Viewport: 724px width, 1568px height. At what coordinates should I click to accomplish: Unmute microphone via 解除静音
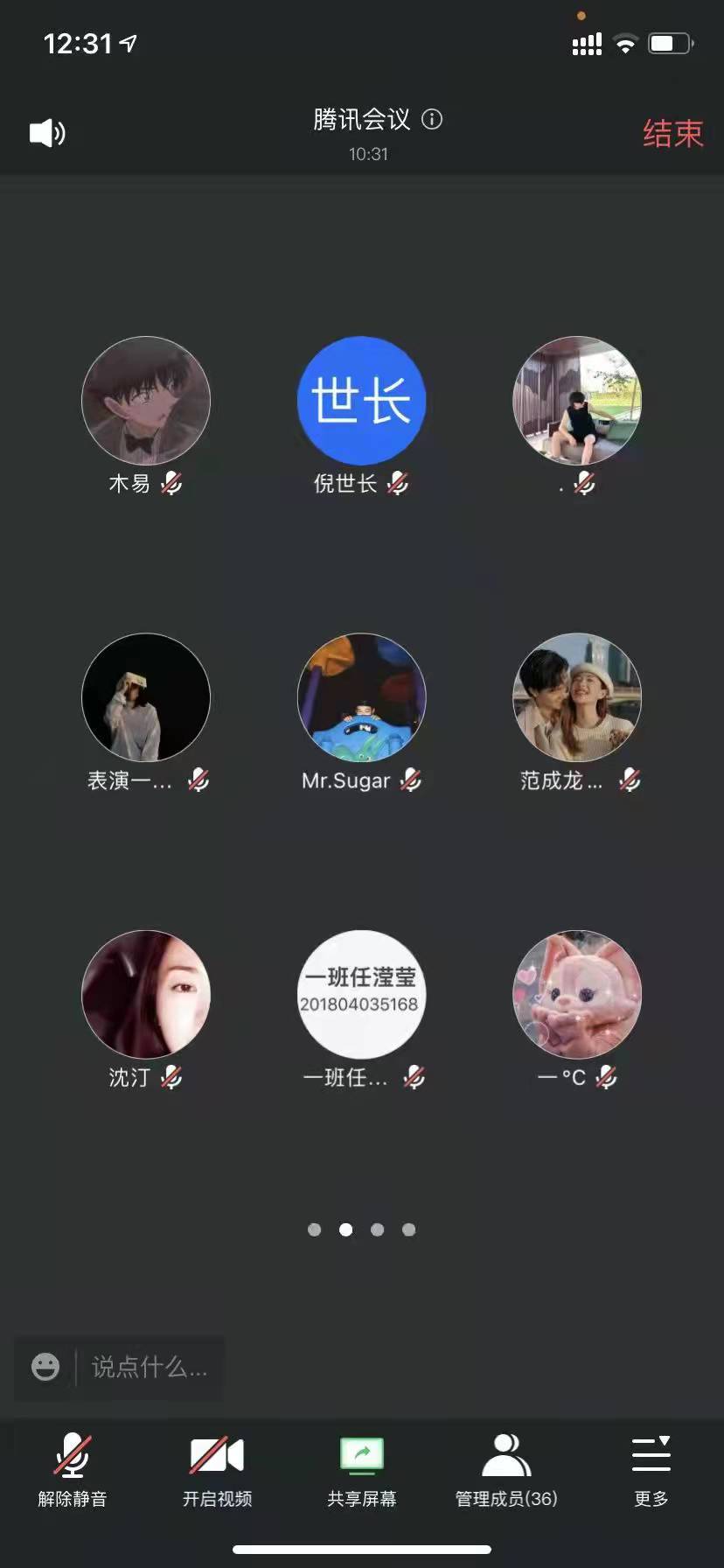(73, 1472)
